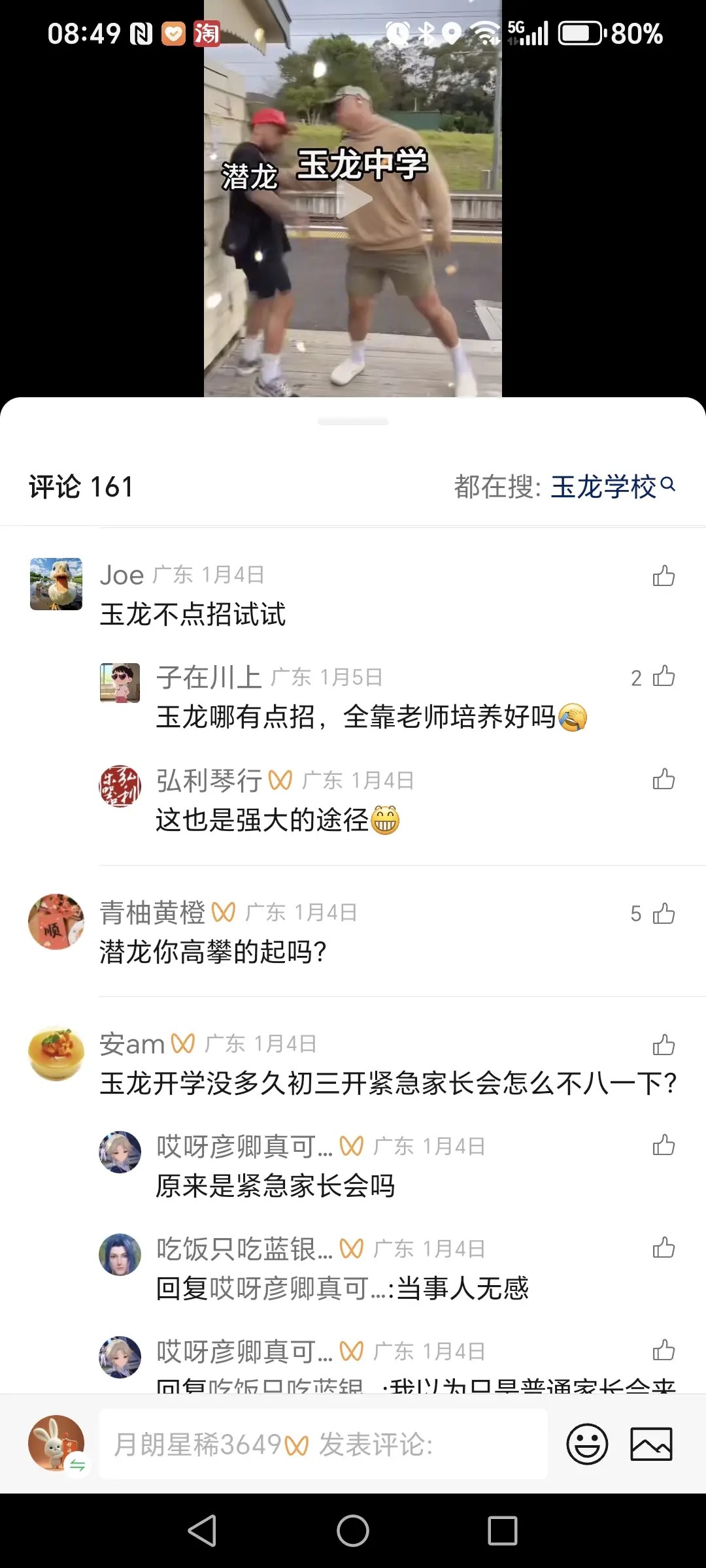This screenshot has height=1568, width=706.
Task: Attach an image to the comment
Action: point(651,1444)
